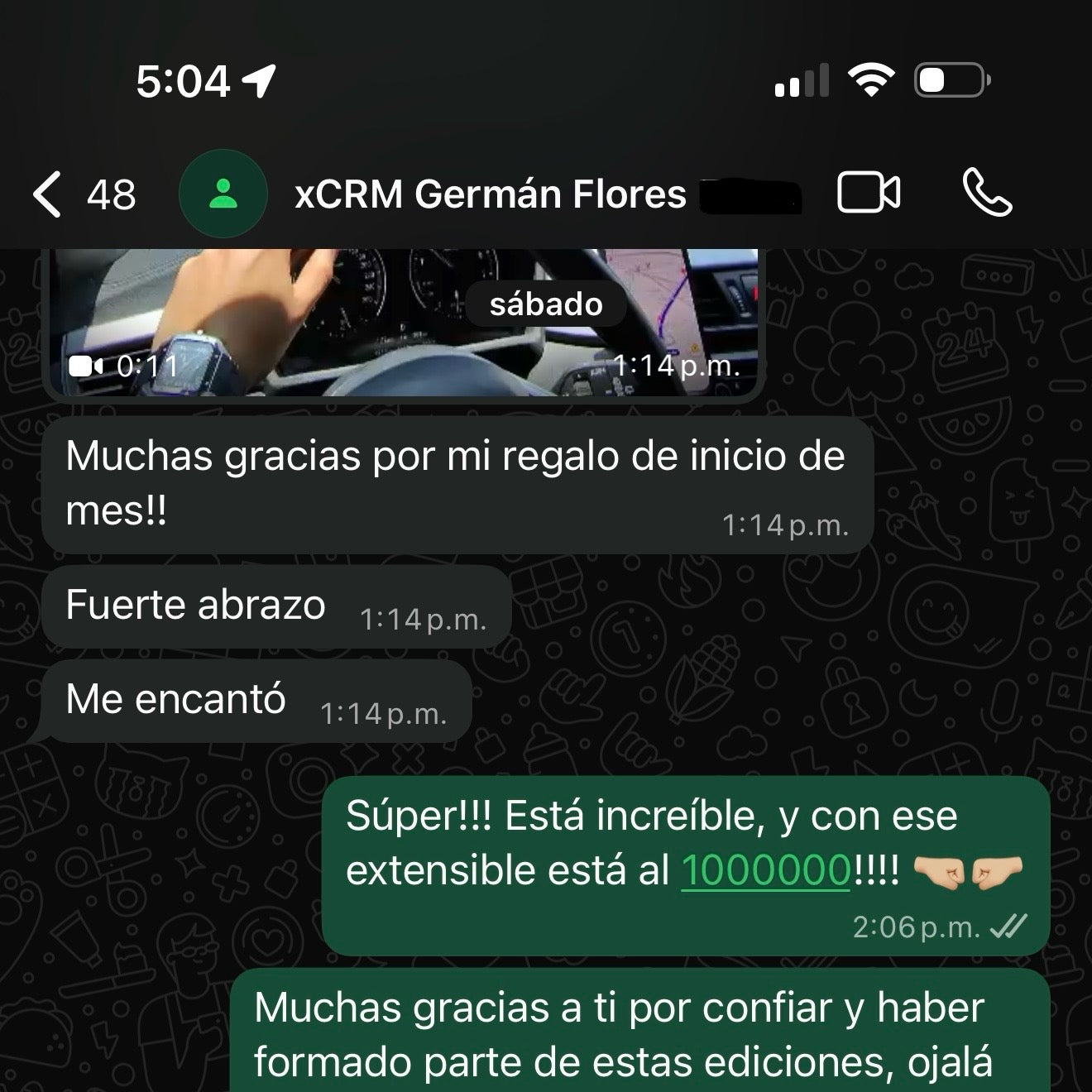1092x1092 pixels.
Task: Start a voice call with Germán
Action: coord(987,194)
